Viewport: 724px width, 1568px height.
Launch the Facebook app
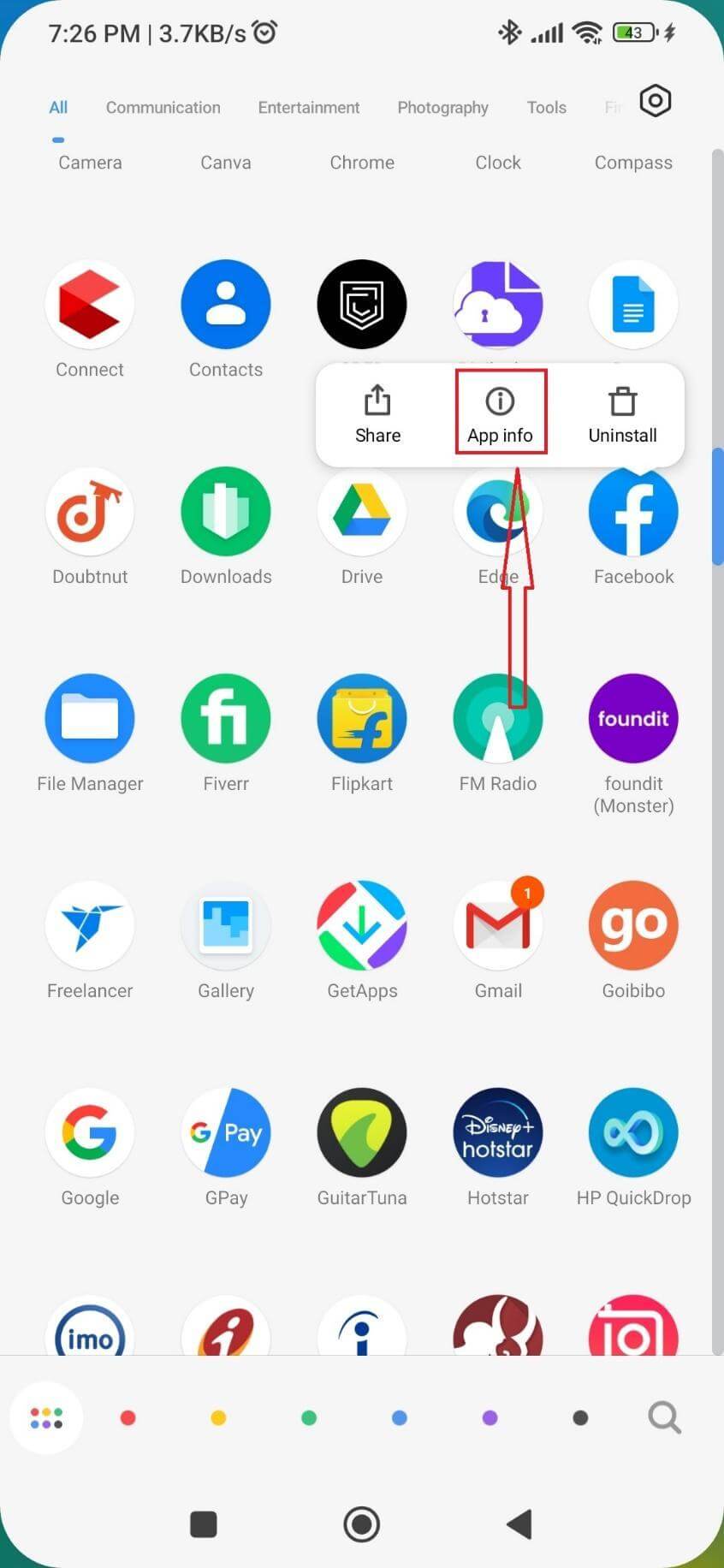tap(633, 513)
